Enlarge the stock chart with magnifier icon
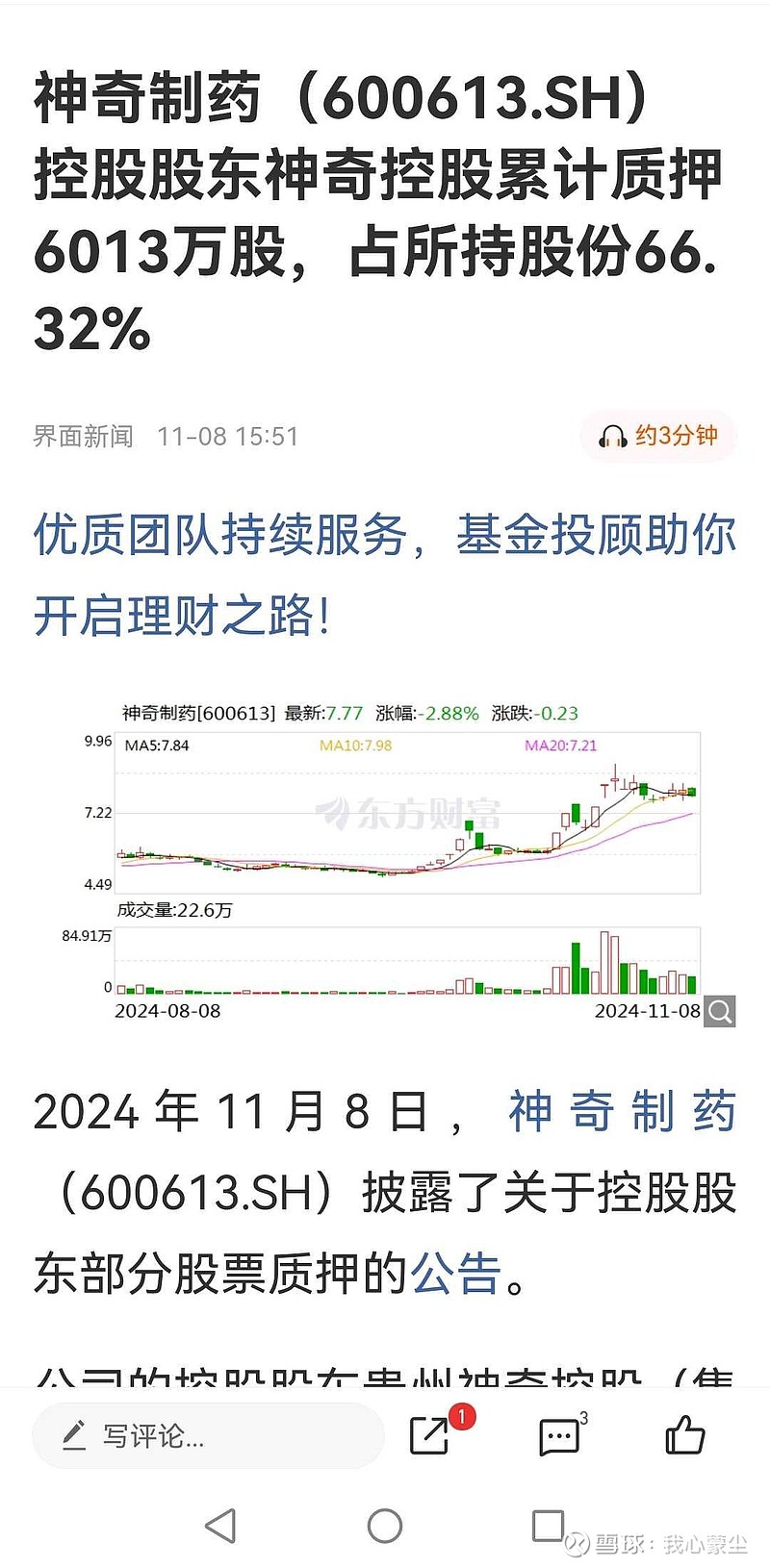This screenshot has width=770, height=1568. click(x=720, y=1011)
